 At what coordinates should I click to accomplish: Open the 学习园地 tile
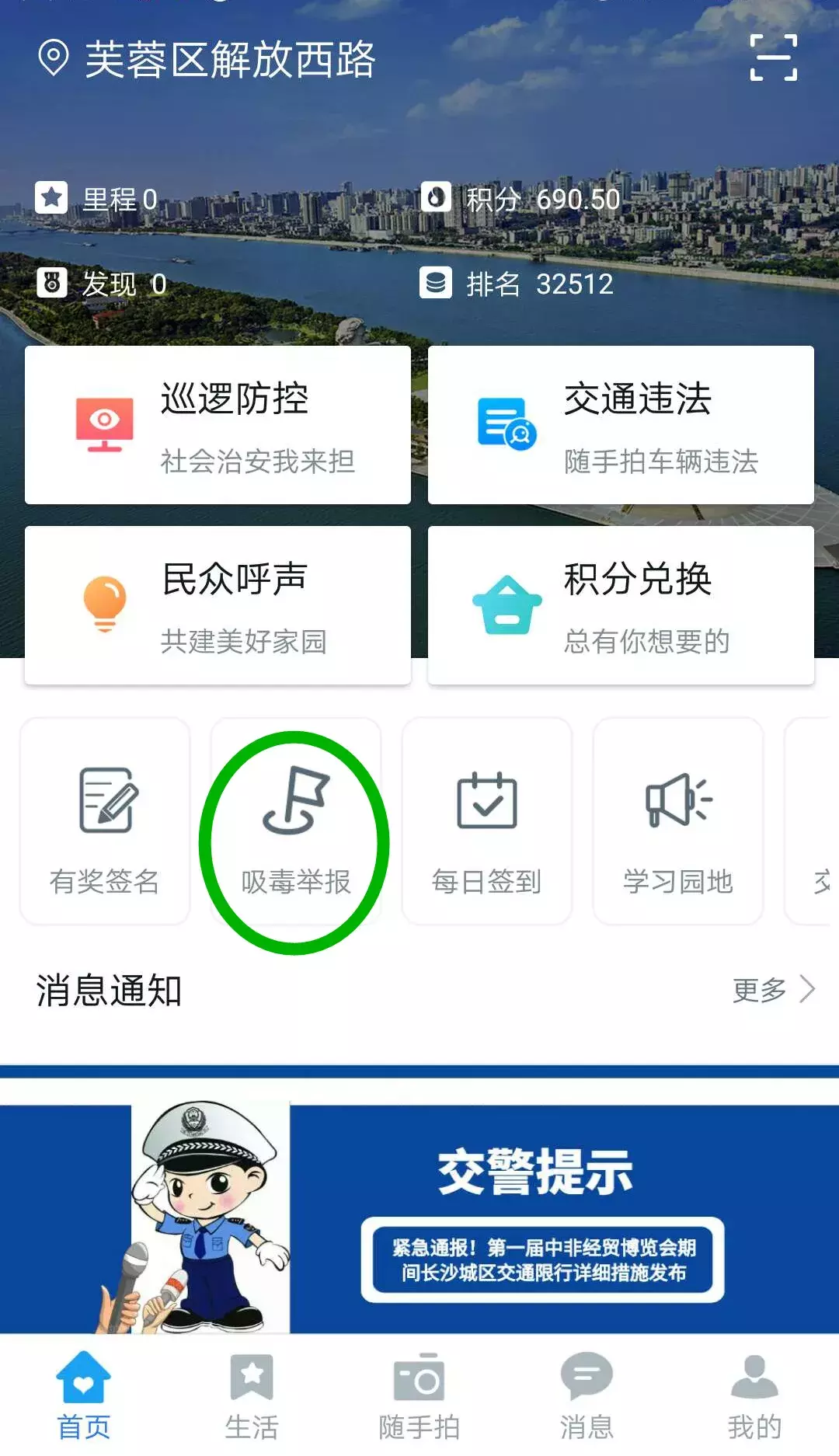pyautogui.click(x=677, y=821)
